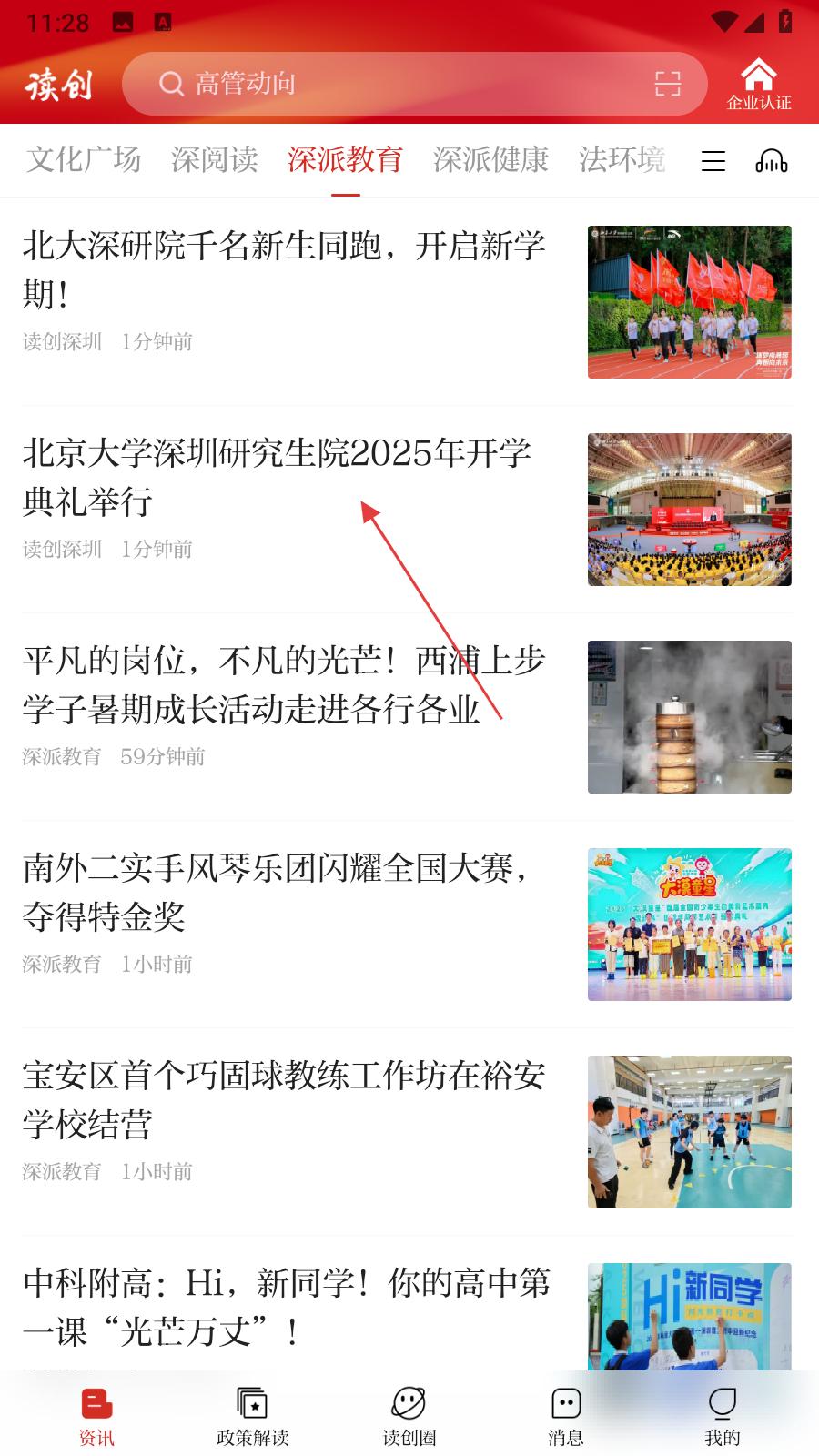Switch to the 文化广场 tab
This screenshot has height=1456, width=819.
coord(84,160)
